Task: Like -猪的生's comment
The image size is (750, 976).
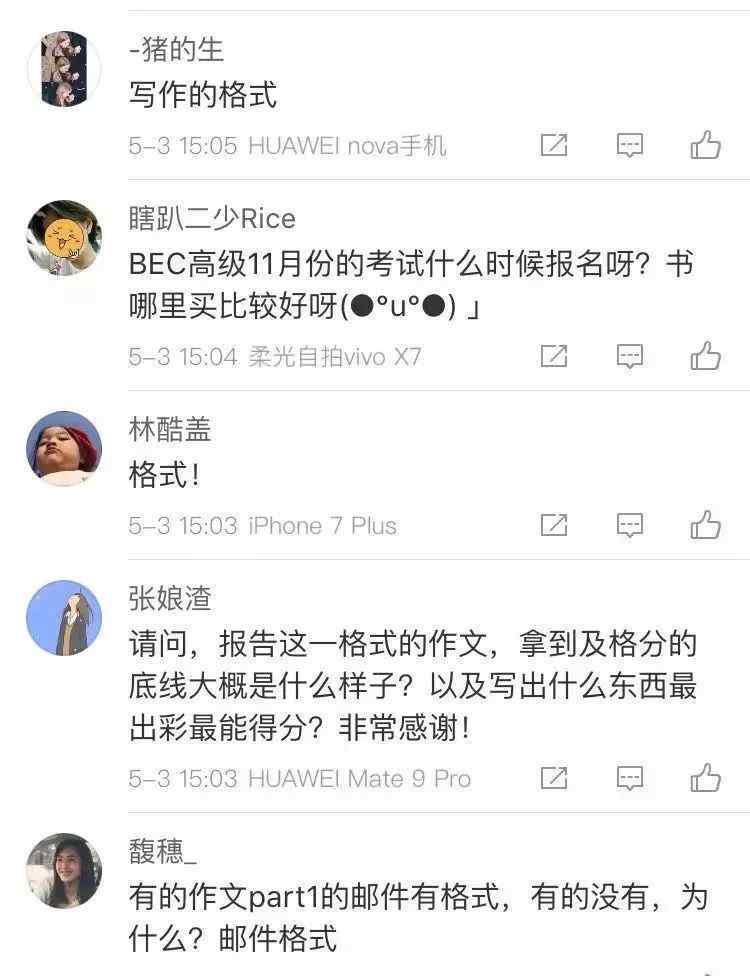Action: (x=706, y=146)
